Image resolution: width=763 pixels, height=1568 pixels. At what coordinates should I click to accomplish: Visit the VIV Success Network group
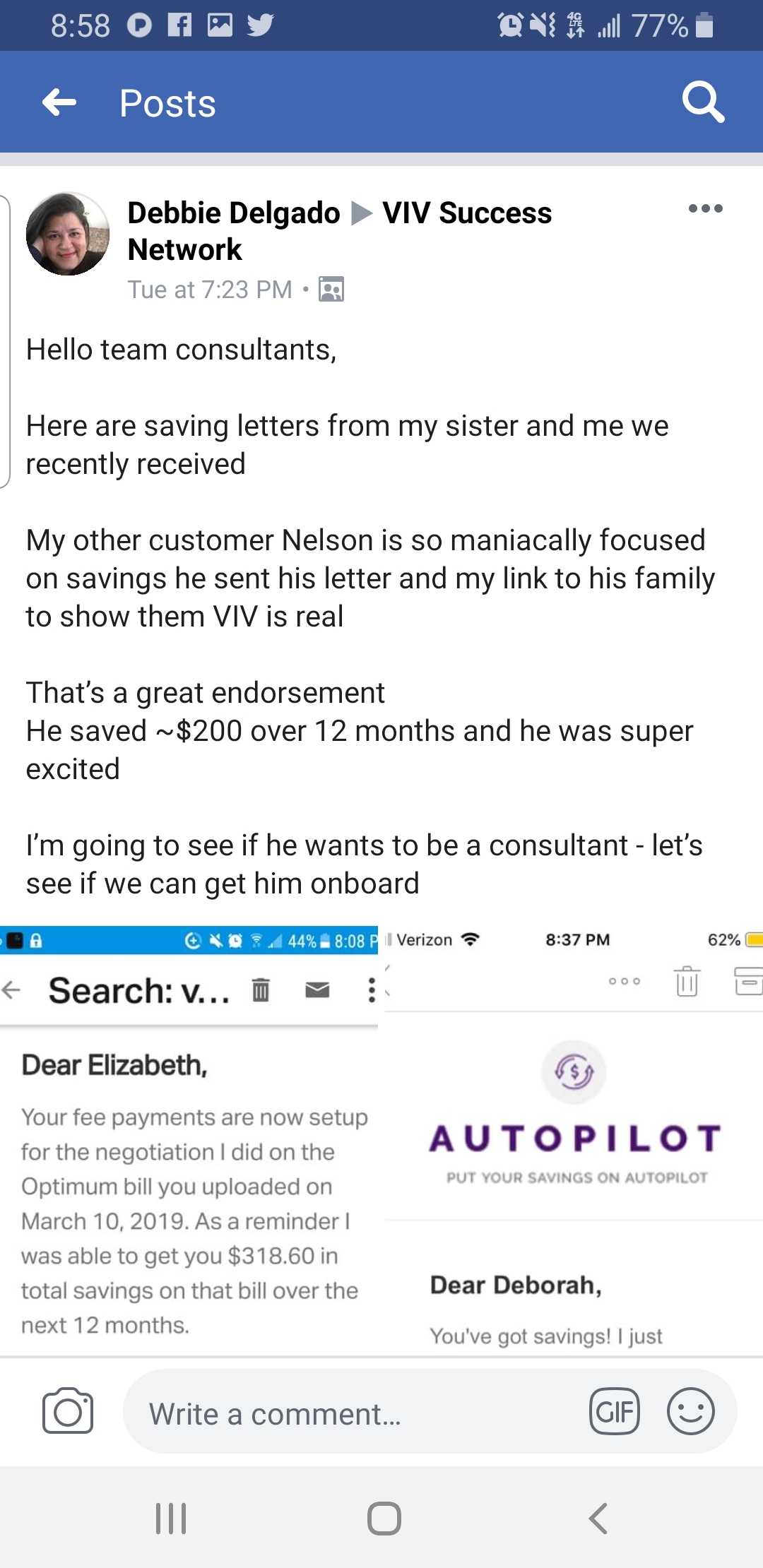pyautogui.click(x=466, y=213)
